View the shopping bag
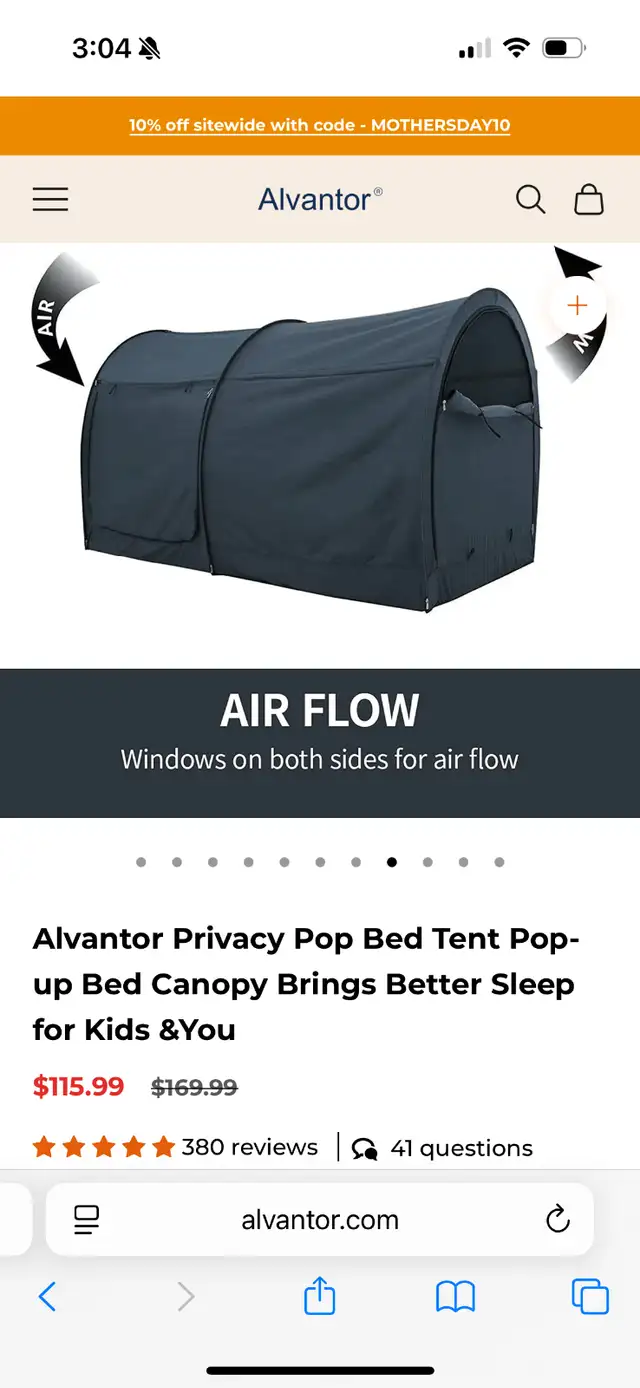 589,199
